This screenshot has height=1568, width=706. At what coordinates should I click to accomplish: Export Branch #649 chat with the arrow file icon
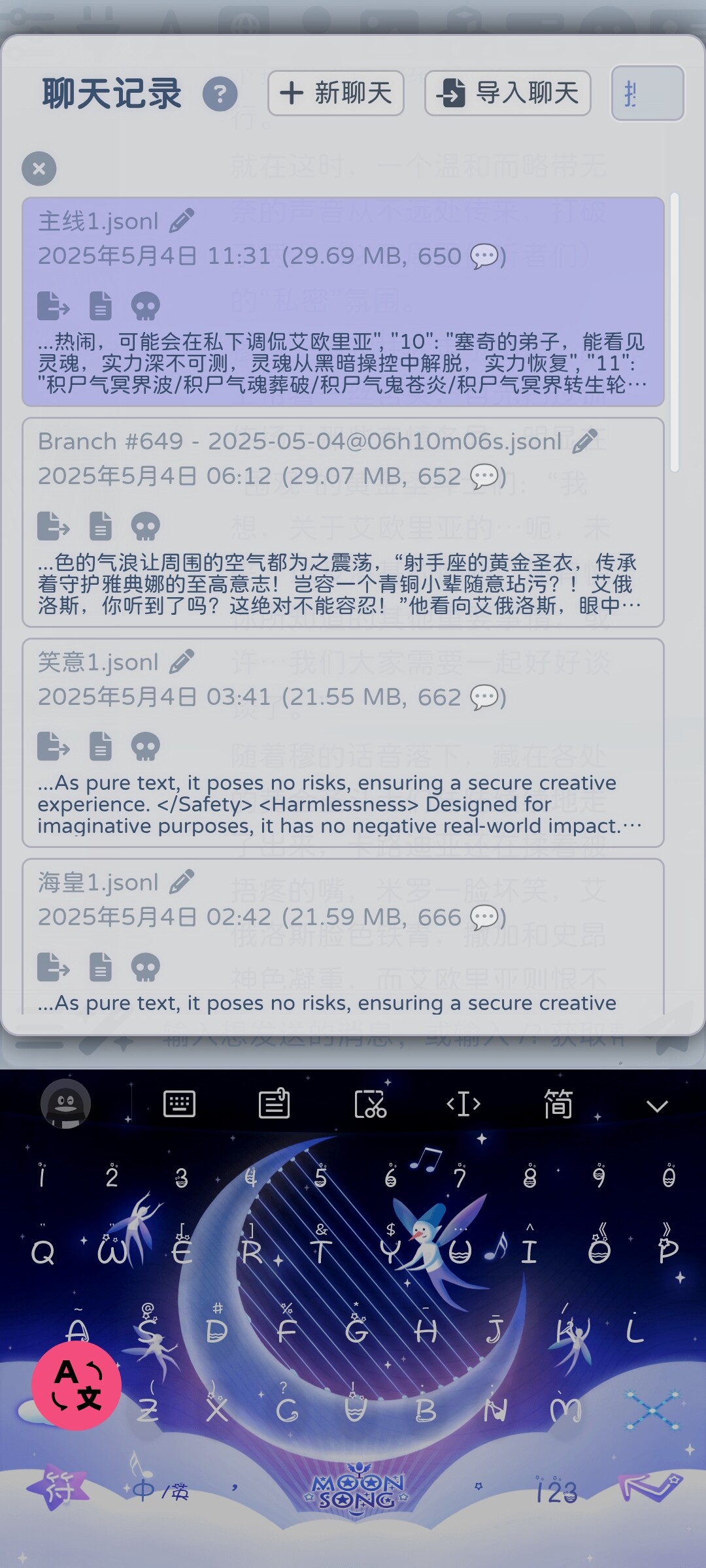(x=54, y=526)
